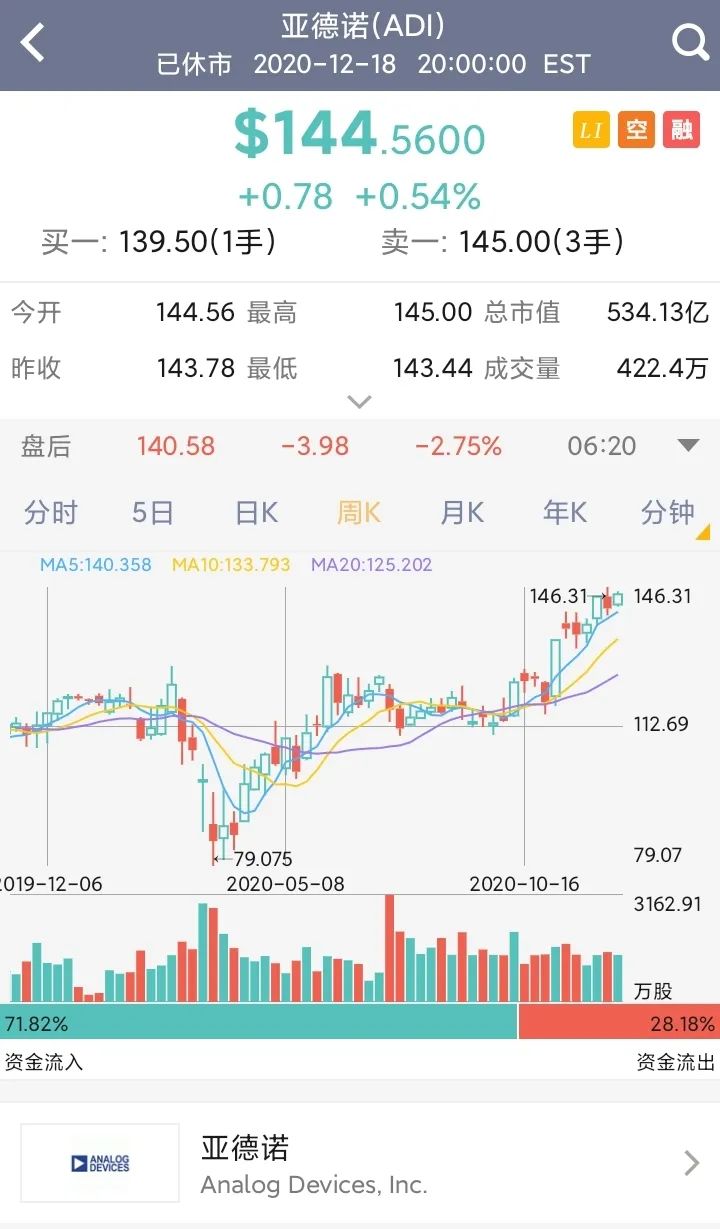Expand the quote details chevron below 成交量

358,401
